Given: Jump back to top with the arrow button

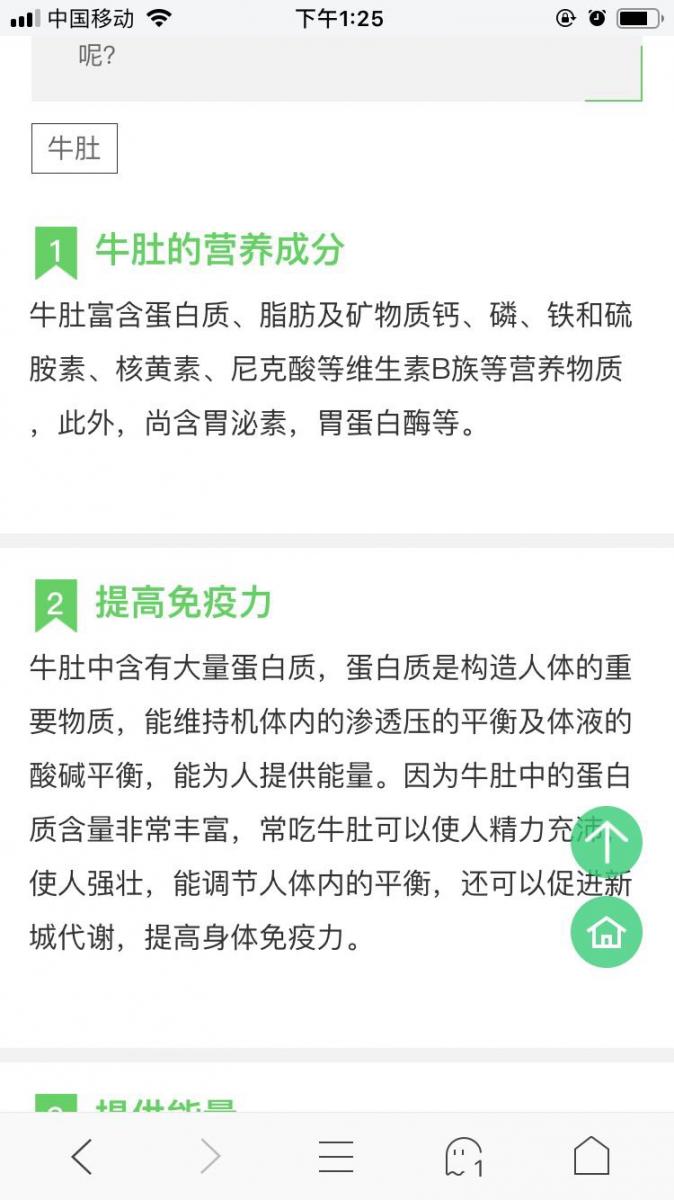Looking at the screenshot, I should point(606,842).
